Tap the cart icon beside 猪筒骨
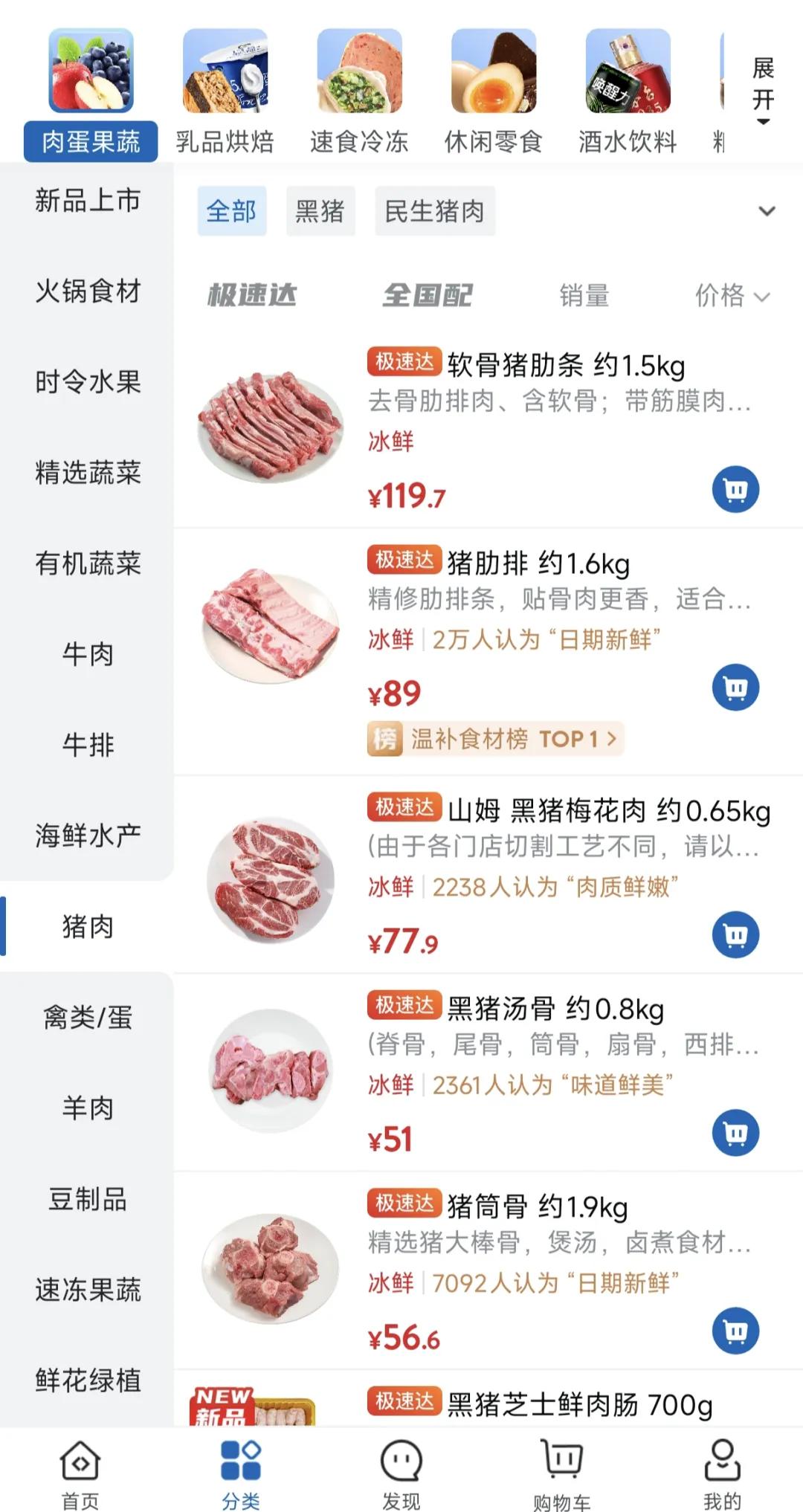 [735, 1331]
